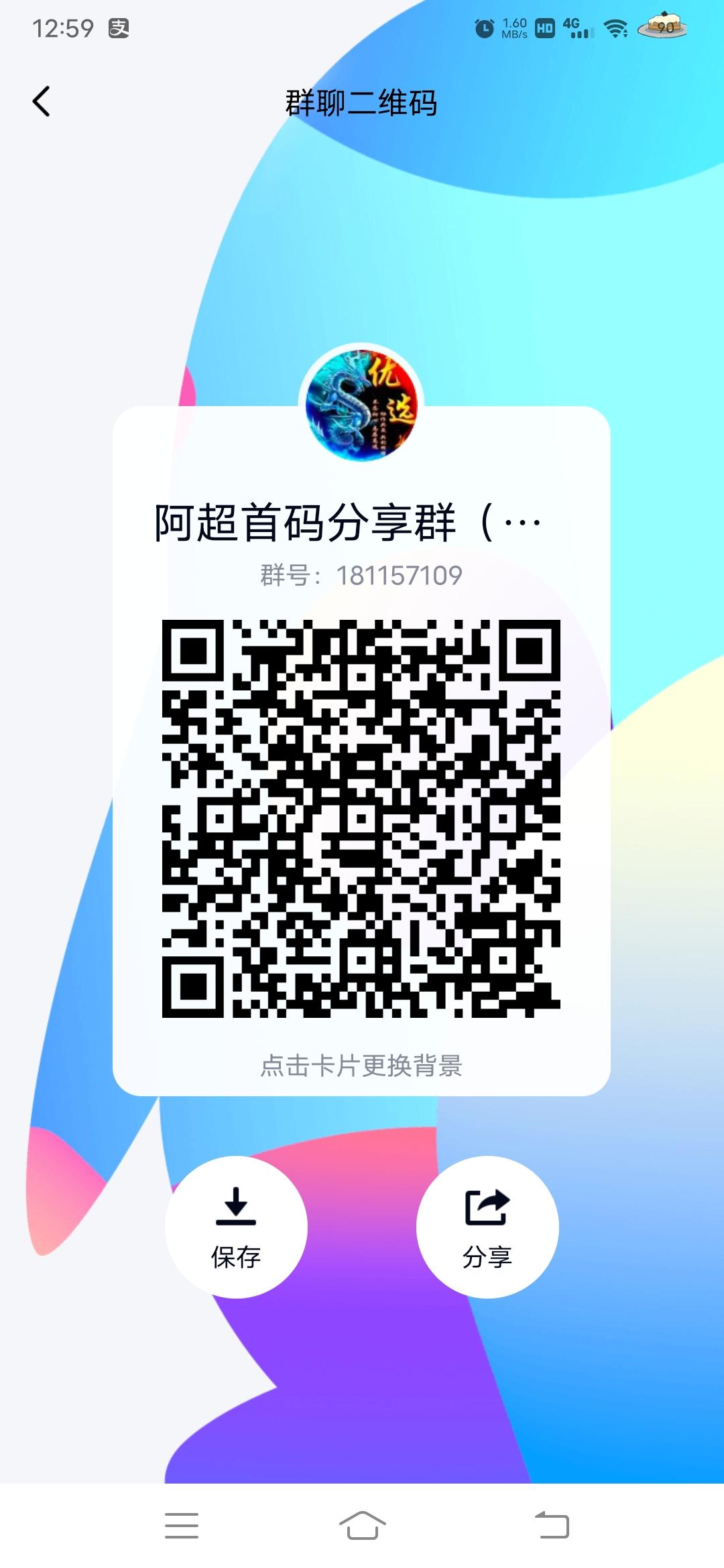Tap the HD icon in the status bar
724x1568 pixels.
544,28
